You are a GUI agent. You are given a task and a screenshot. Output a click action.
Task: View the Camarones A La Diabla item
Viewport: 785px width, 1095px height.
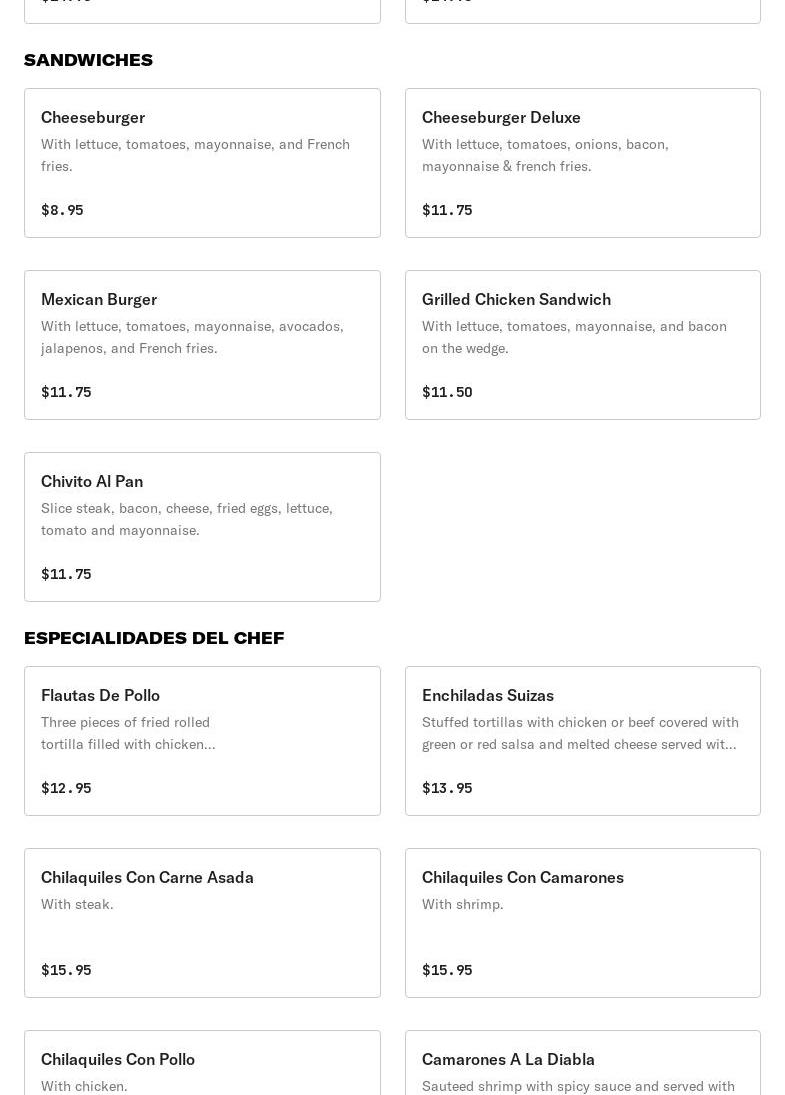(582, 1065)
